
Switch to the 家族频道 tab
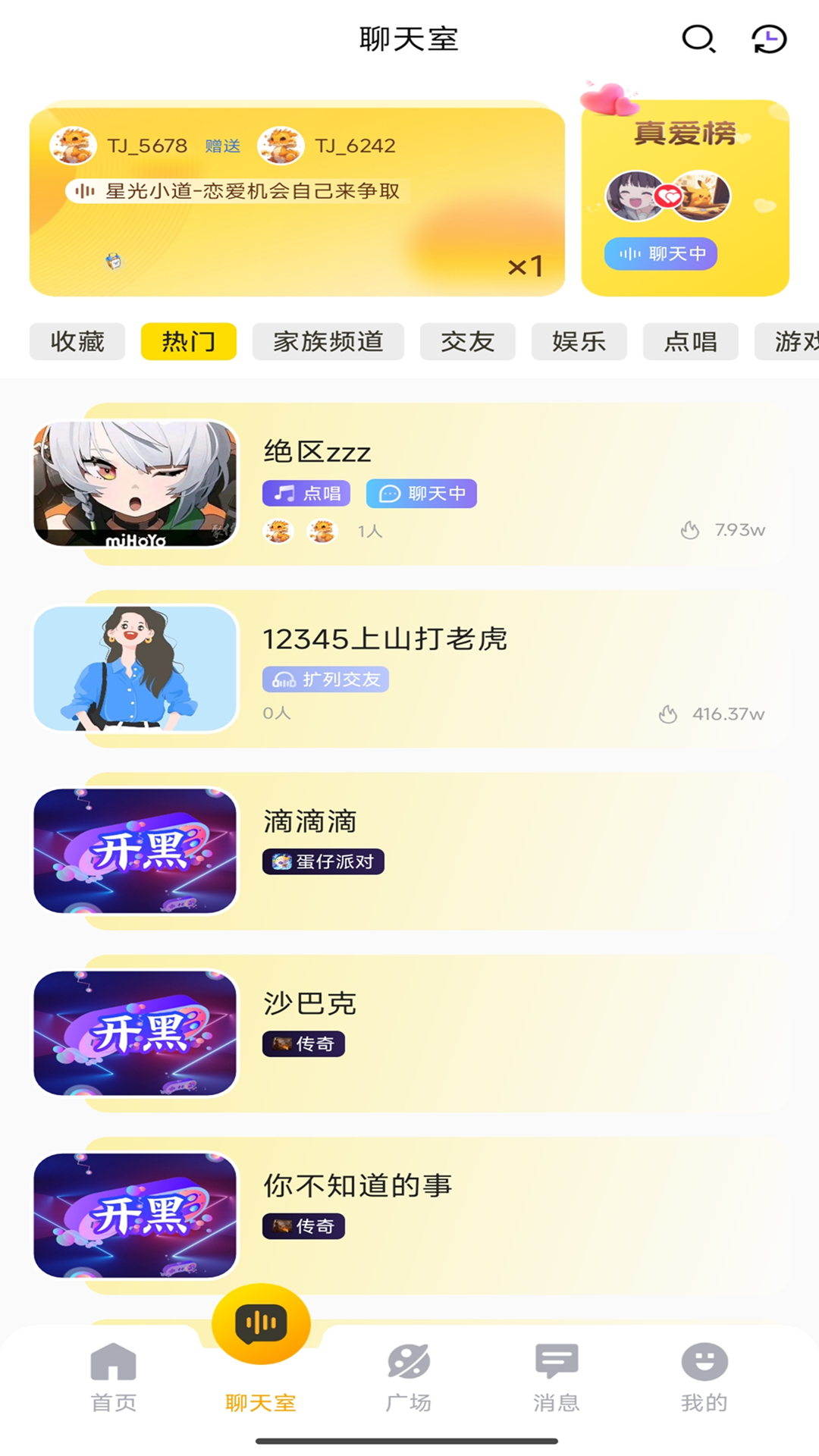point(329,342)
